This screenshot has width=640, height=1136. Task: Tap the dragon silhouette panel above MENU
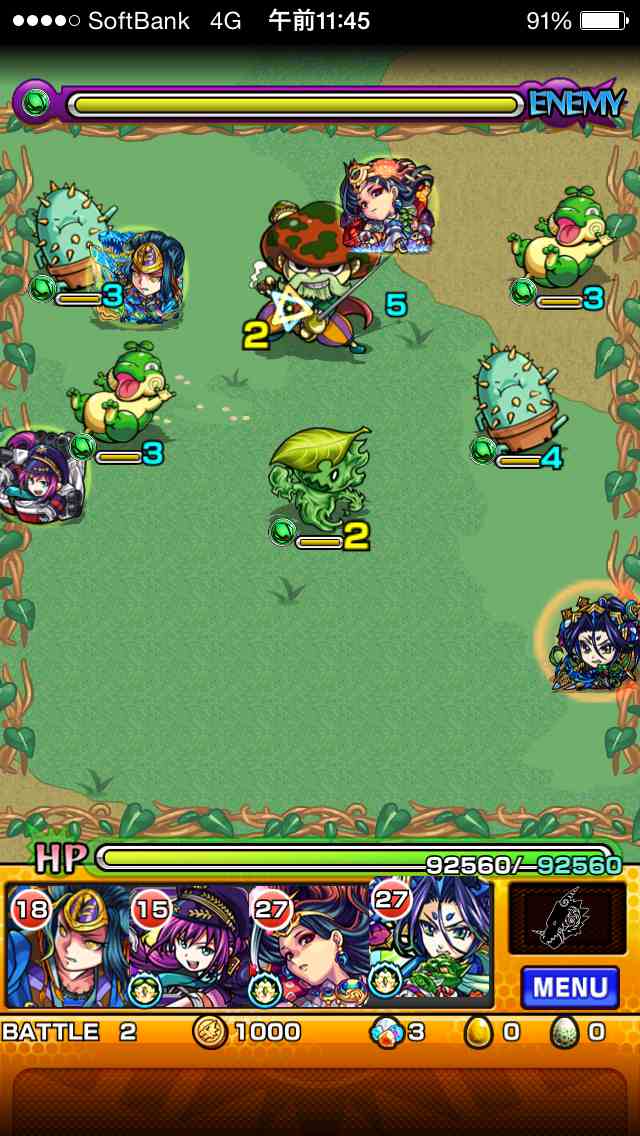pos(567,918)
